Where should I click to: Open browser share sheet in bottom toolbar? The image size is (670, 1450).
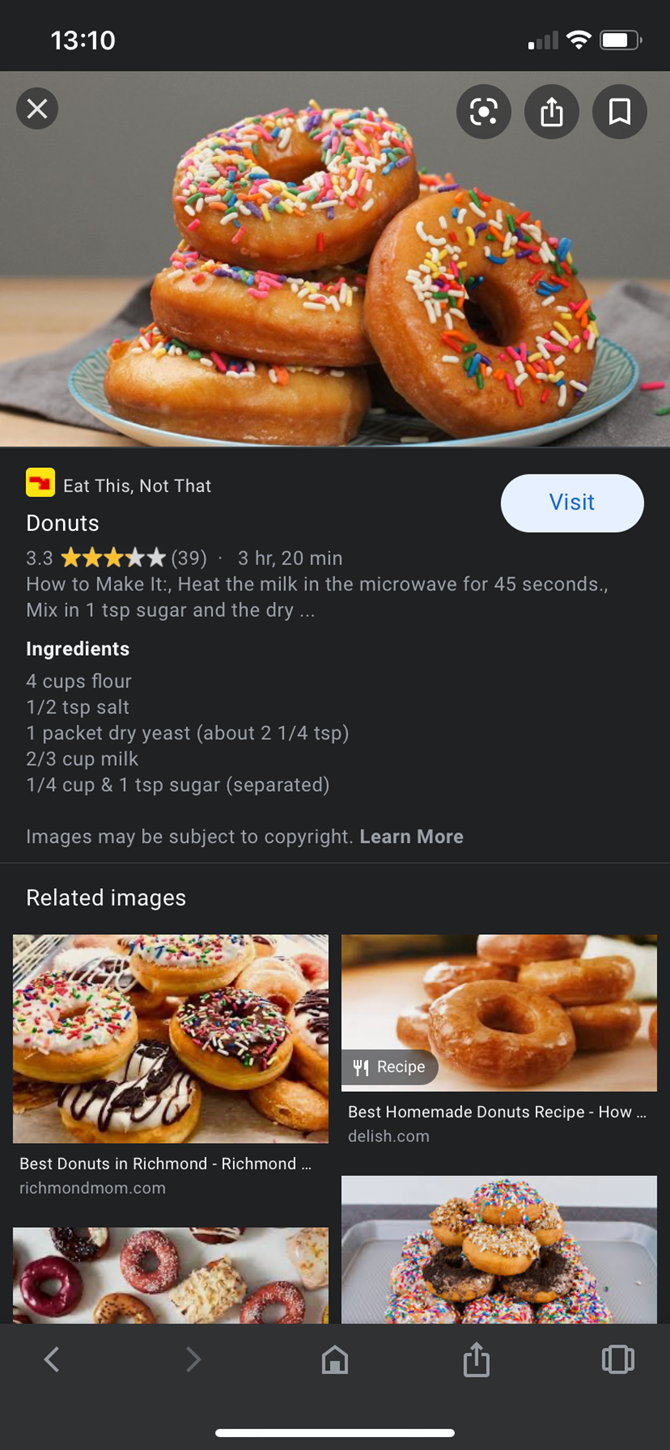coord(476,1360)
